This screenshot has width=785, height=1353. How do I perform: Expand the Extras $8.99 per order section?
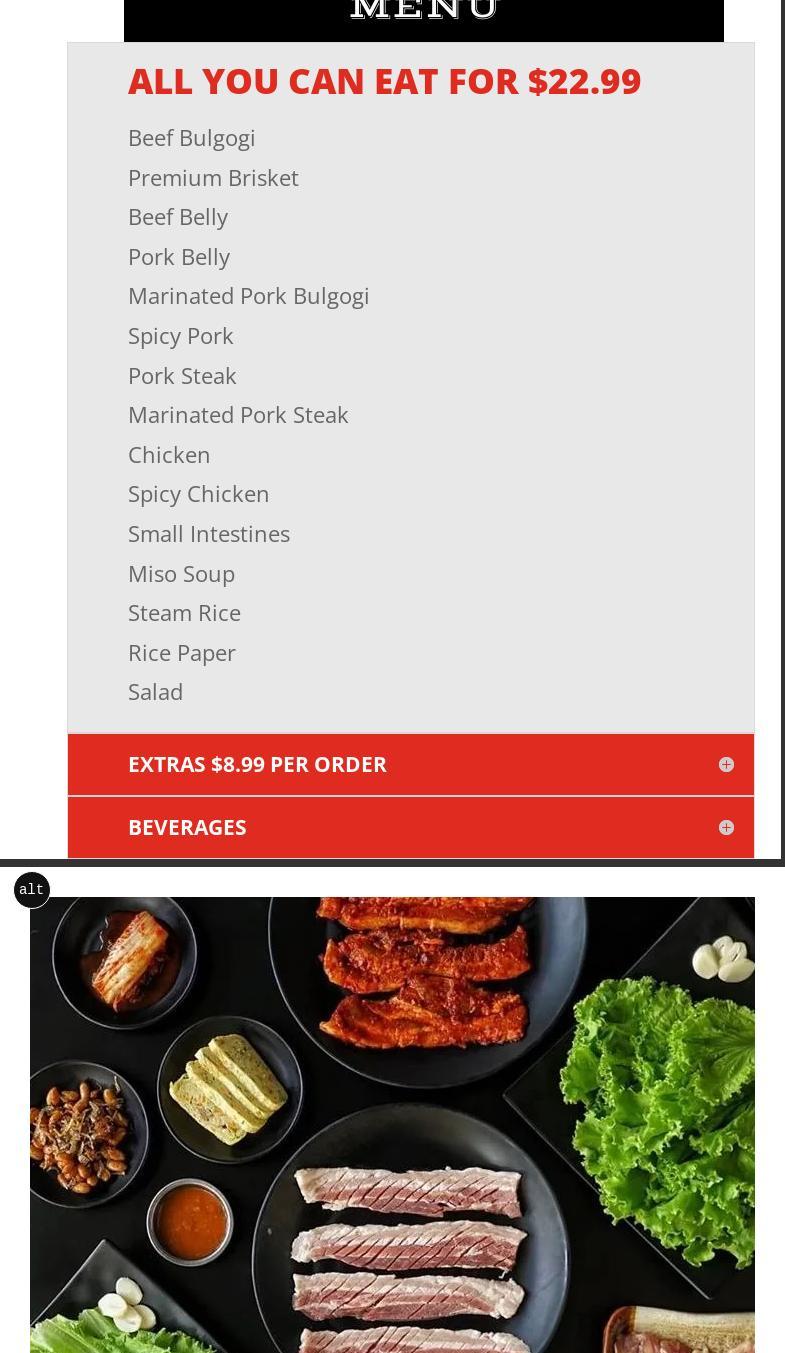410,764
